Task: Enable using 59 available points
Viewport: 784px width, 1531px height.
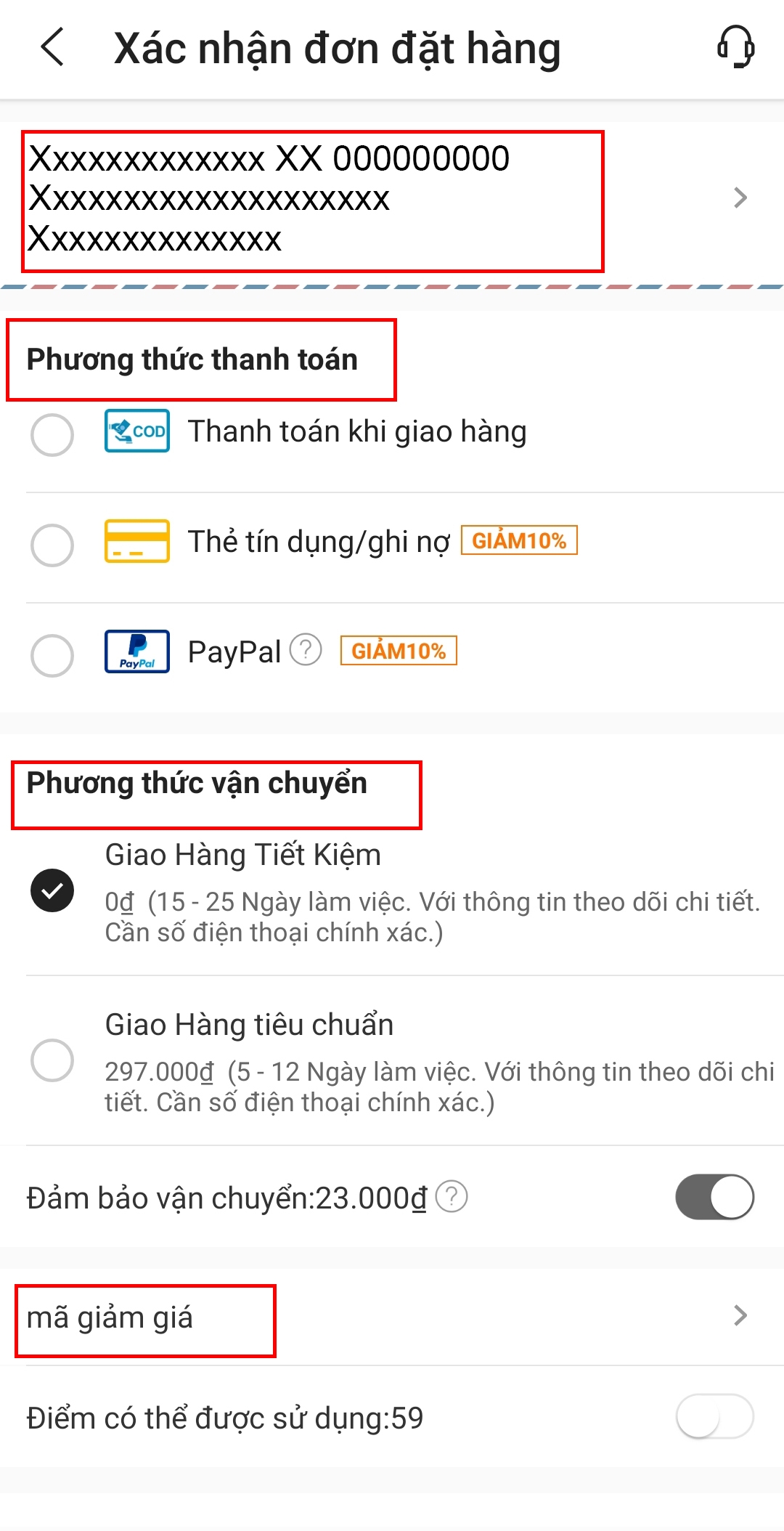Action: 715,1416
